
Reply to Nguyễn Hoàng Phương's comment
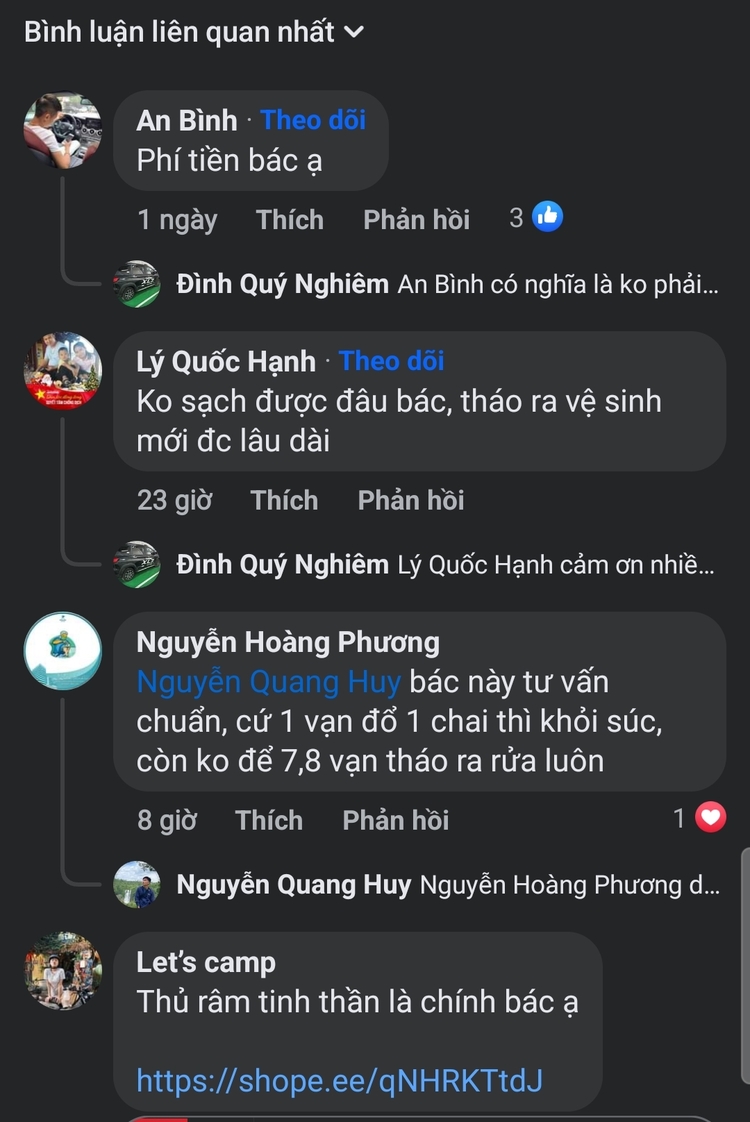pyautogui.click(x=395, y=820)
